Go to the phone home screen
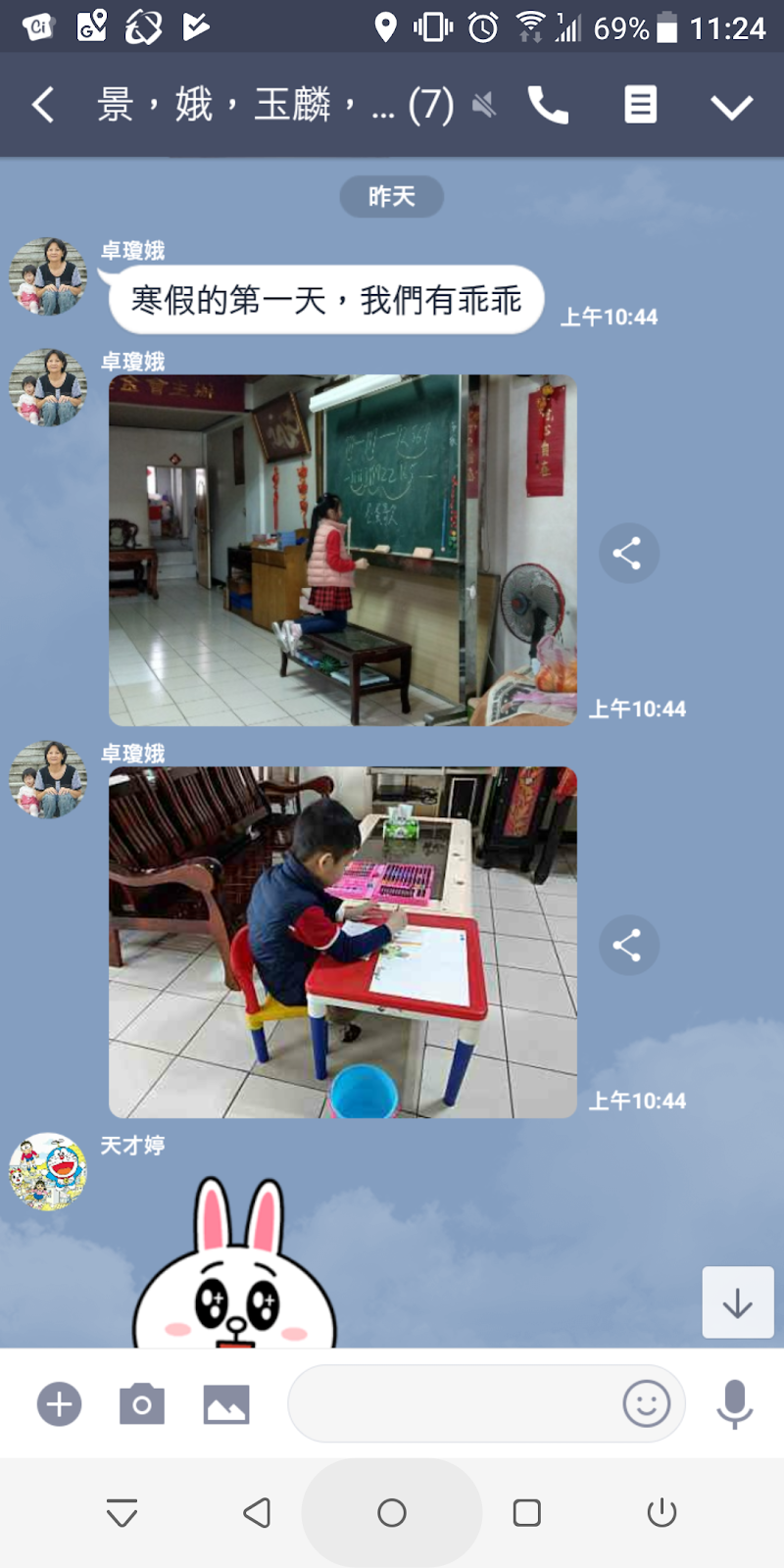The height and width of the screenshot is (1568, 784). 392,1513
